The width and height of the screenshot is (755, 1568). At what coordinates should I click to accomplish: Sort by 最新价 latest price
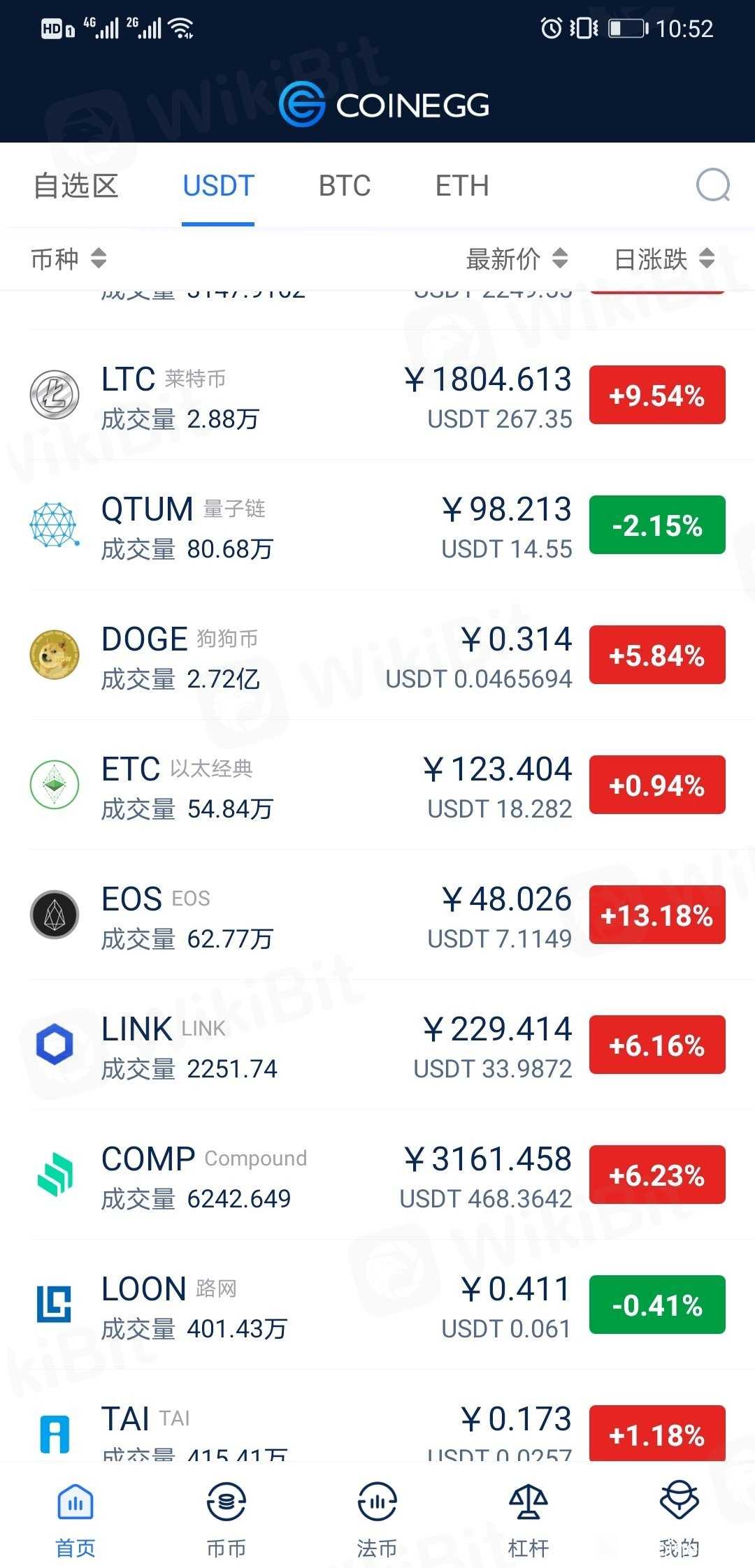tap(515, 259)
